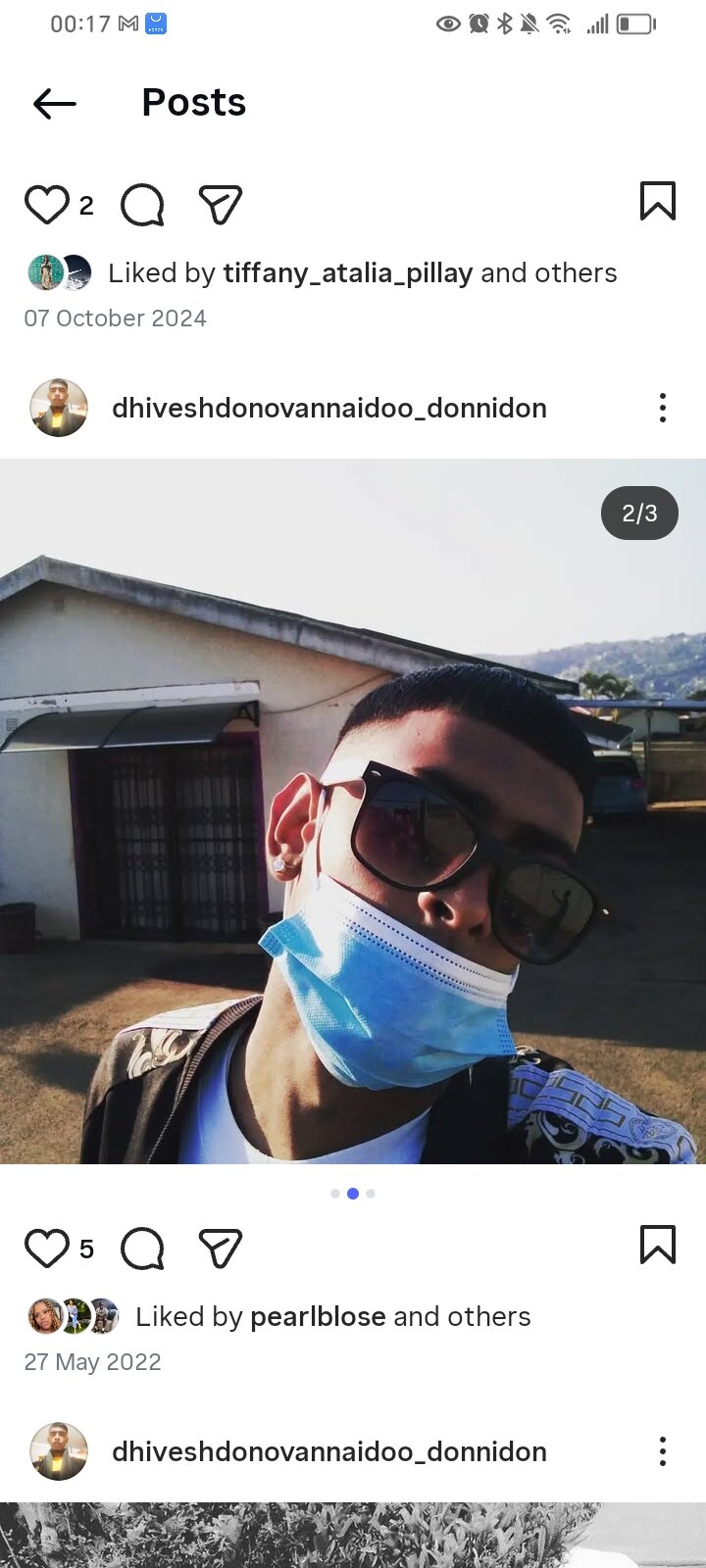Open options menu for the 2/3 photo post
706x1568 pixels.
(663, 408)
